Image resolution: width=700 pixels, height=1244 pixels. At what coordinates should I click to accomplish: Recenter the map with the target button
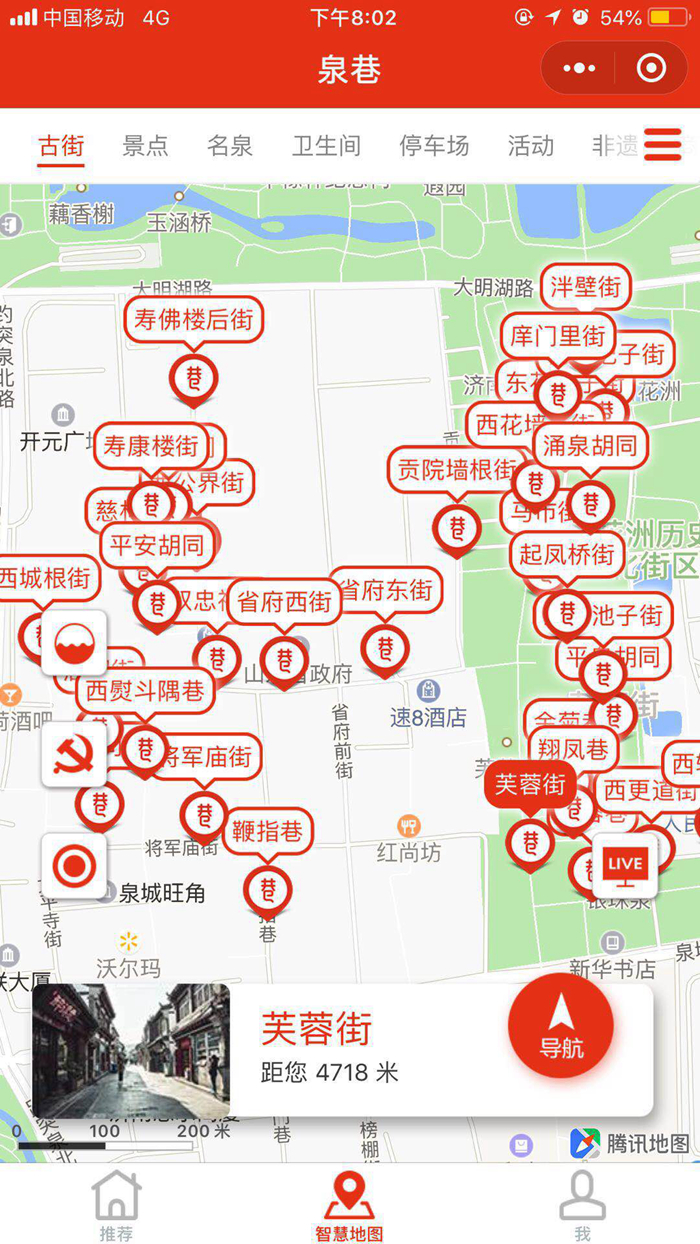74,865
